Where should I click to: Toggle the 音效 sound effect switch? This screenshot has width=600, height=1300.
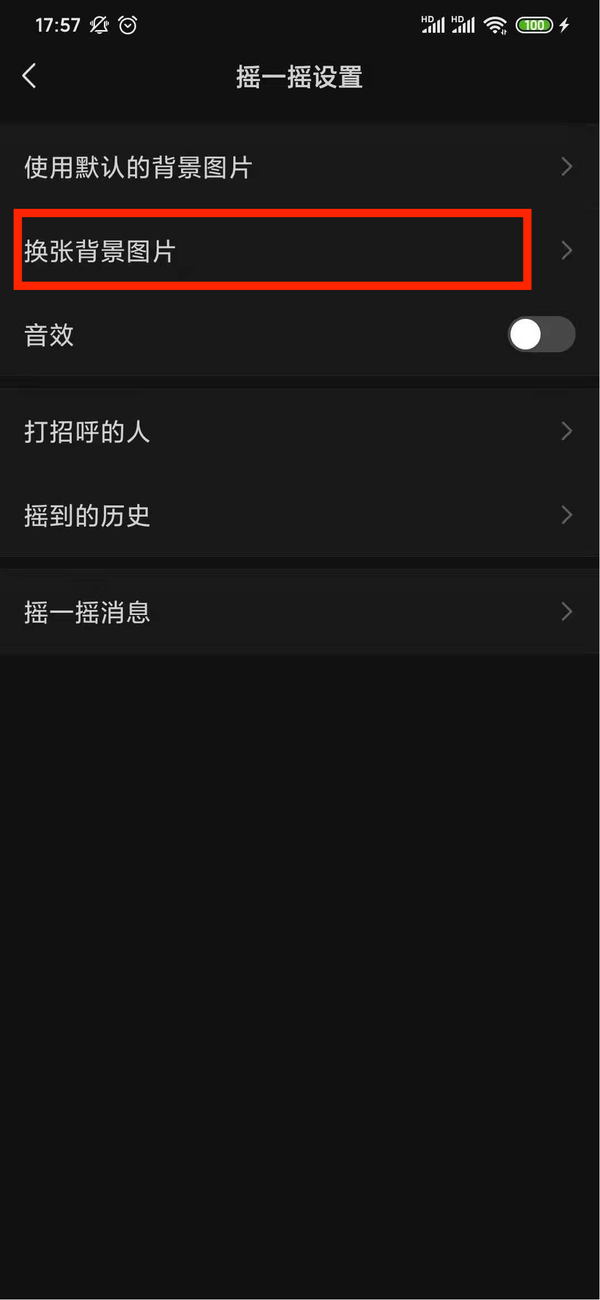pyautogui.click(x=541, y=335)
